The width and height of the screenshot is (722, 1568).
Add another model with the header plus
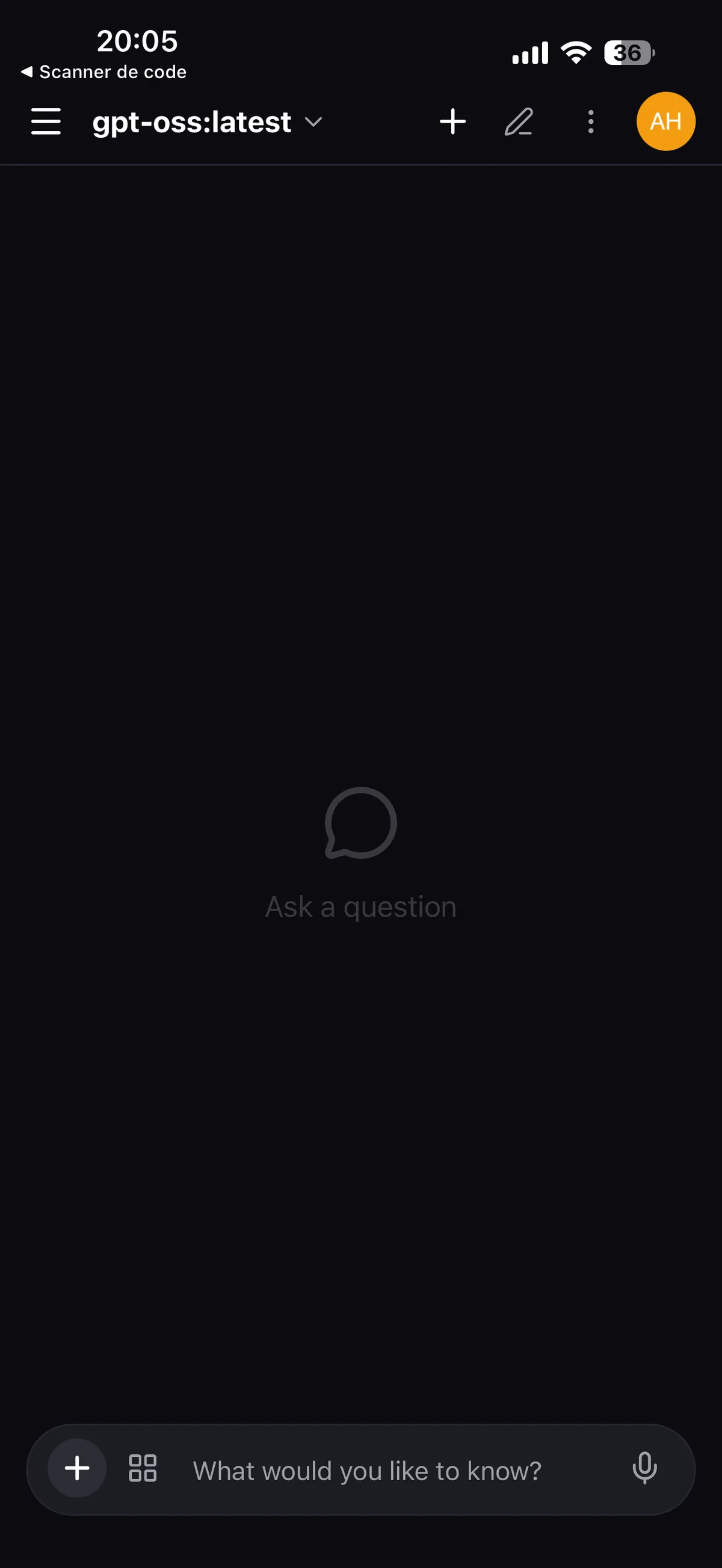coord(452,121)
